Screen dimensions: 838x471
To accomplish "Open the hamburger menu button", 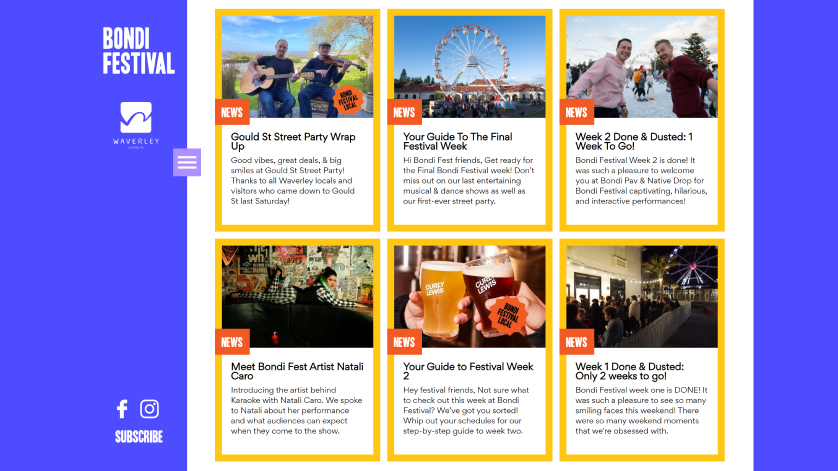I will [x=187, y=162].
